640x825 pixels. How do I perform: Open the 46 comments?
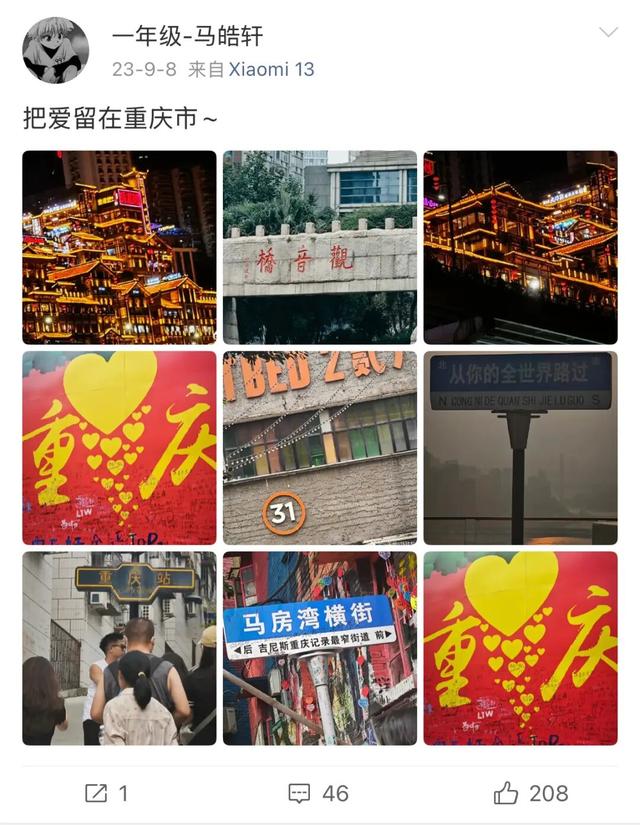tap(318, 793)
